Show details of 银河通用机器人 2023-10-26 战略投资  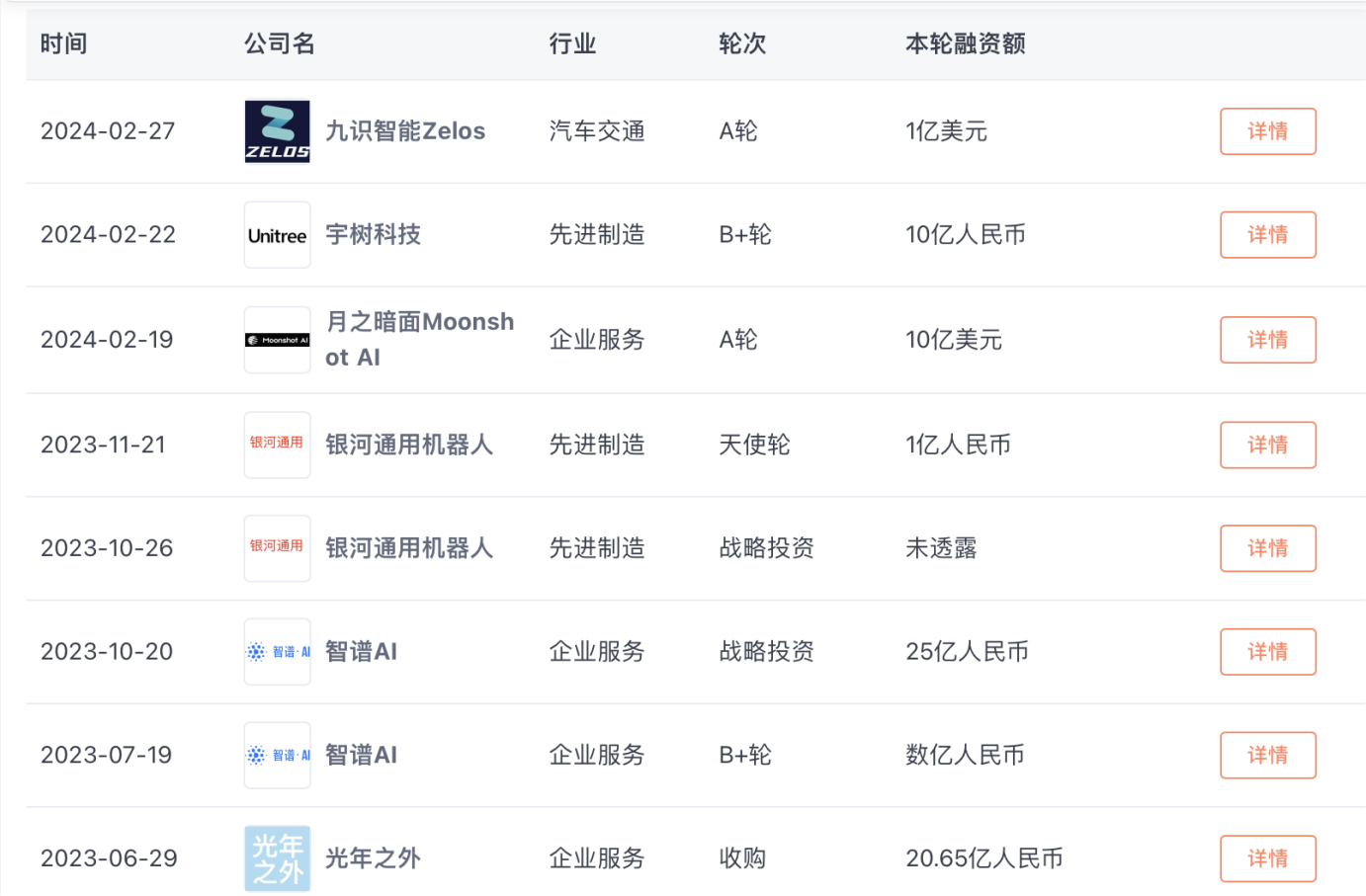pyautogui.click(x=1267, y=548)
